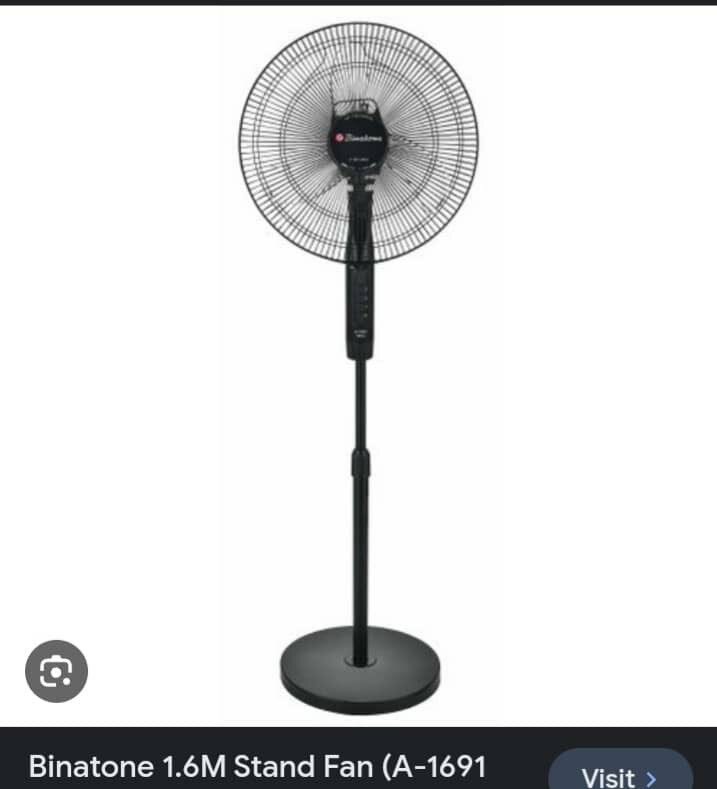Visit the Binatone stand fan page
Image resolution: width=717 pixels, height=789 pixels.
pos(620,775)
